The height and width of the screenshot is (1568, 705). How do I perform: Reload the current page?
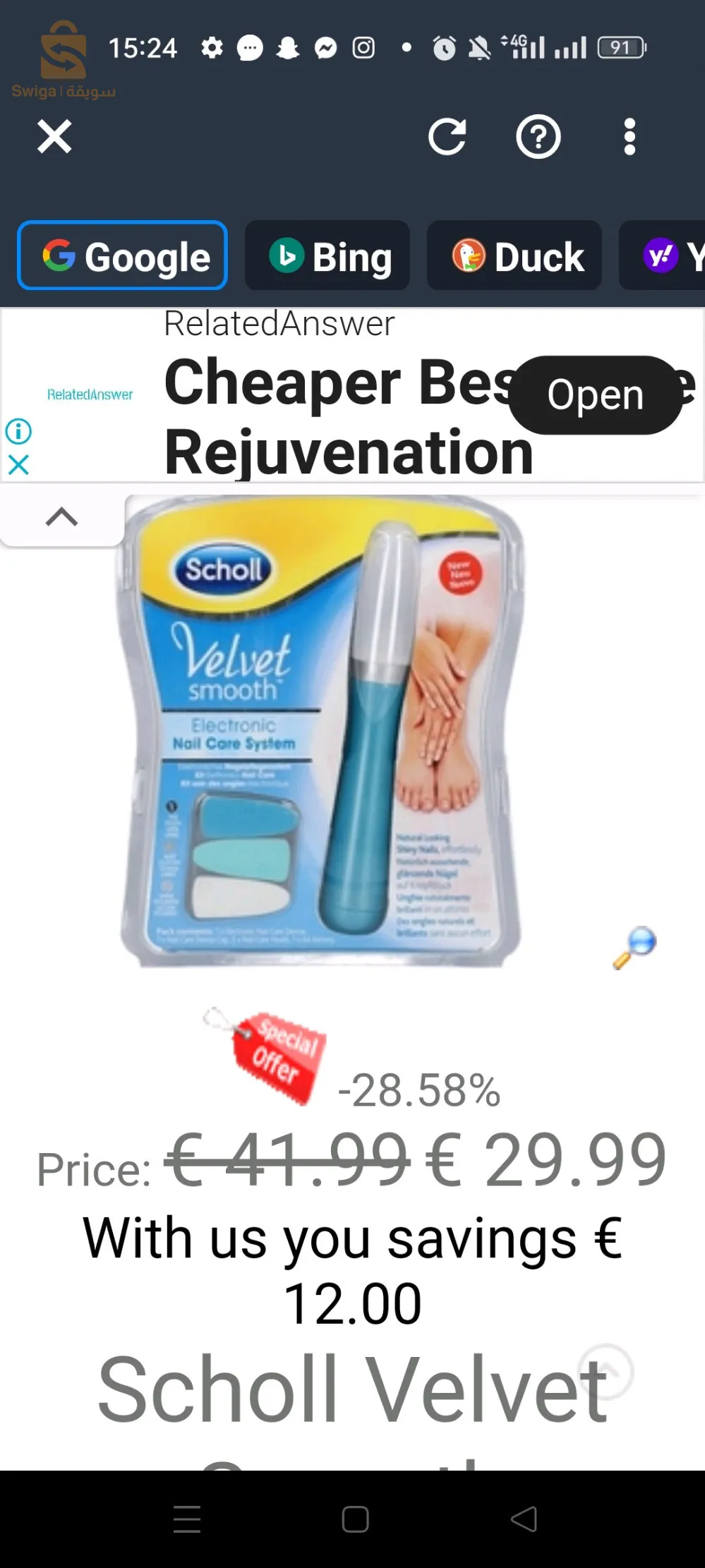tap(447, 136)
